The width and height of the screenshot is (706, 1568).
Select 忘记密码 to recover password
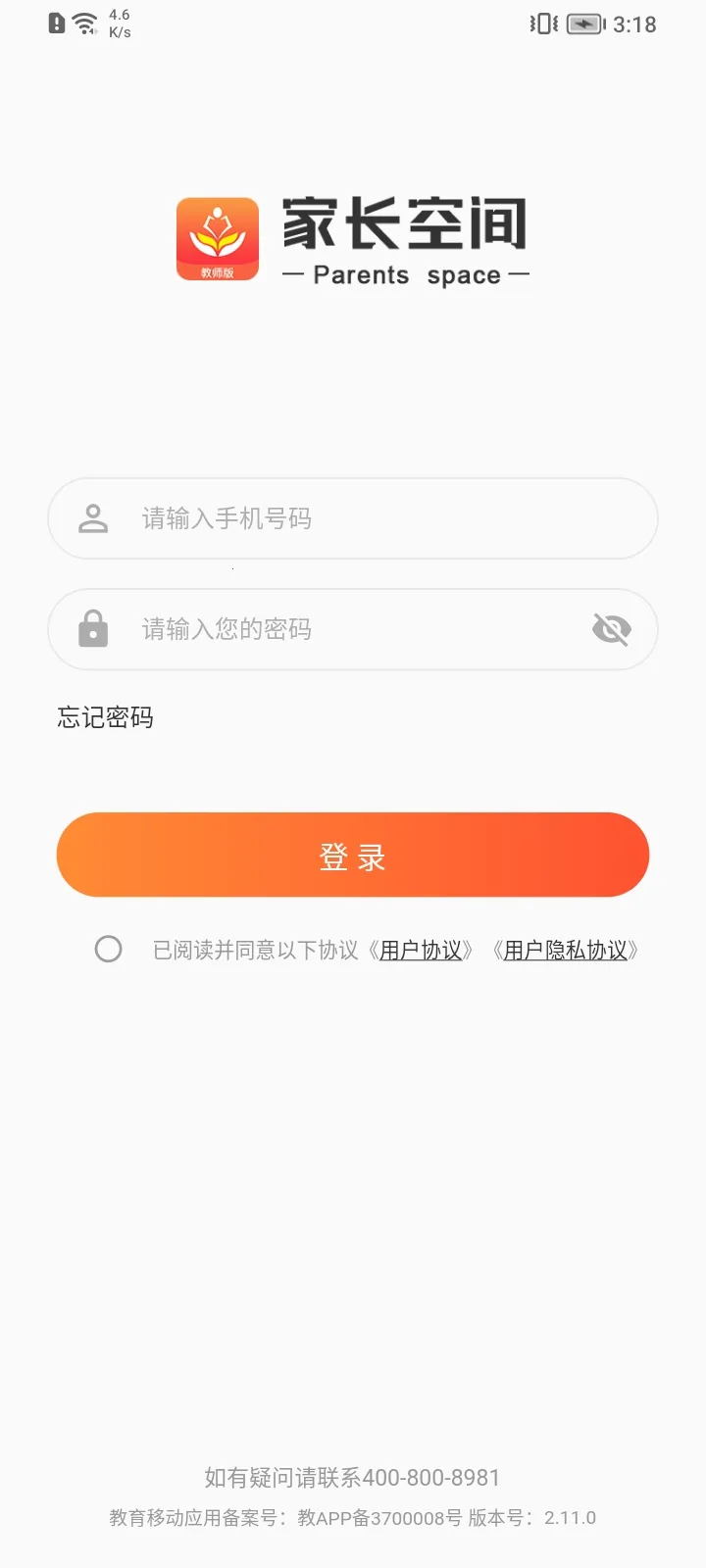click(105, 717)
